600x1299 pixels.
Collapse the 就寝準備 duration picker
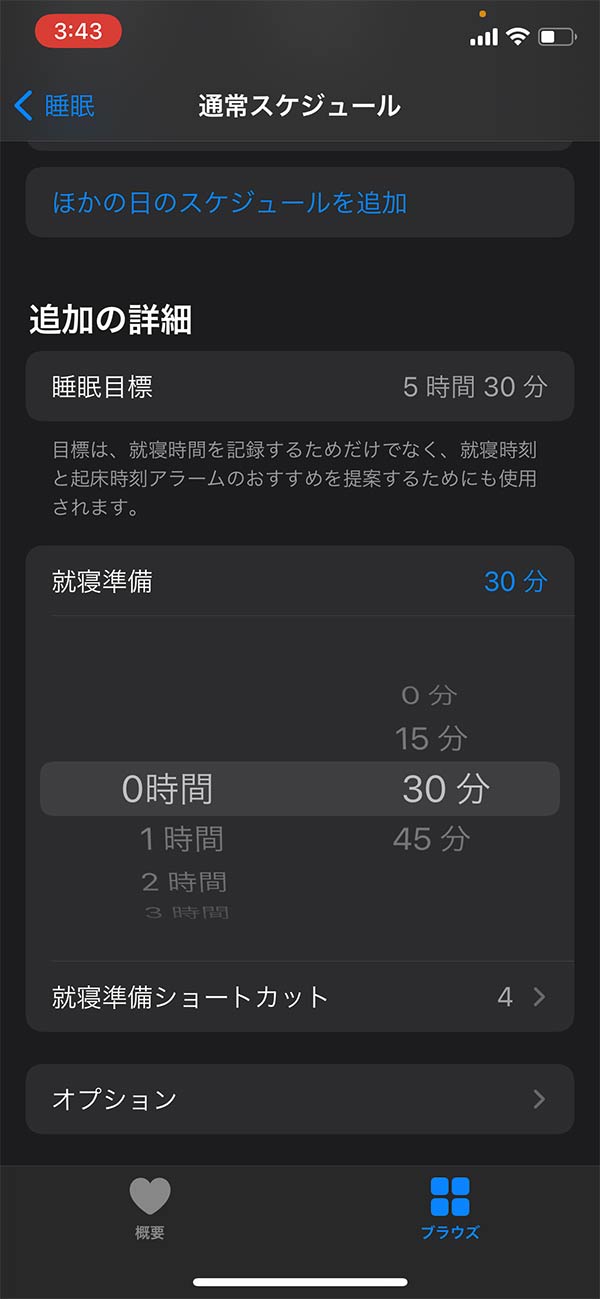[x=300, y=581]
